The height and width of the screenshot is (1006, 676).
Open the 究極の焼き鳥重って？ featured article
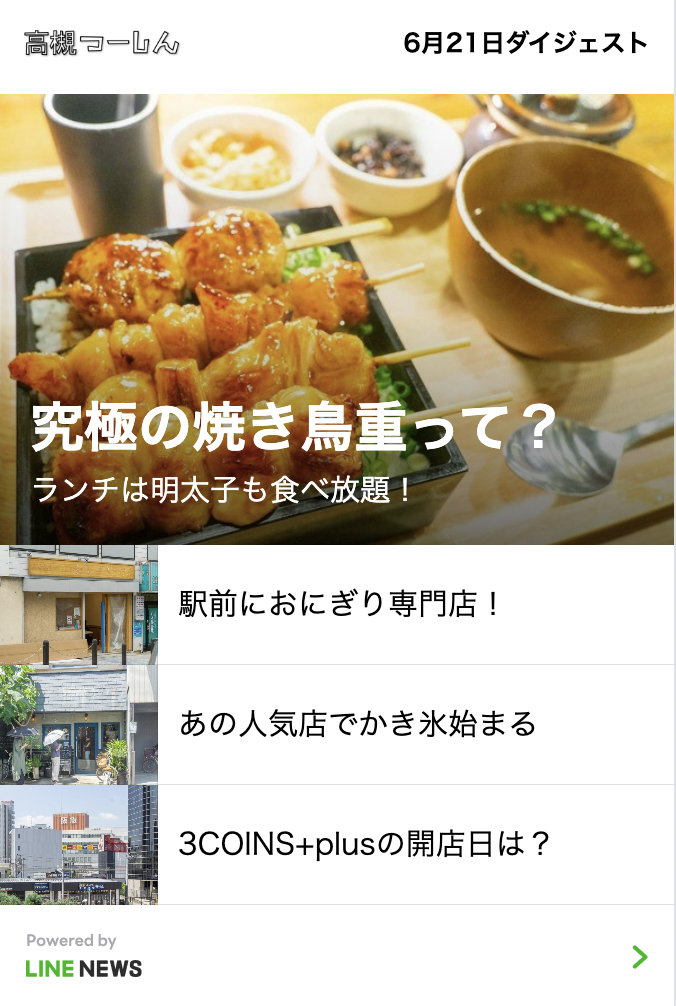coord(294,428)
